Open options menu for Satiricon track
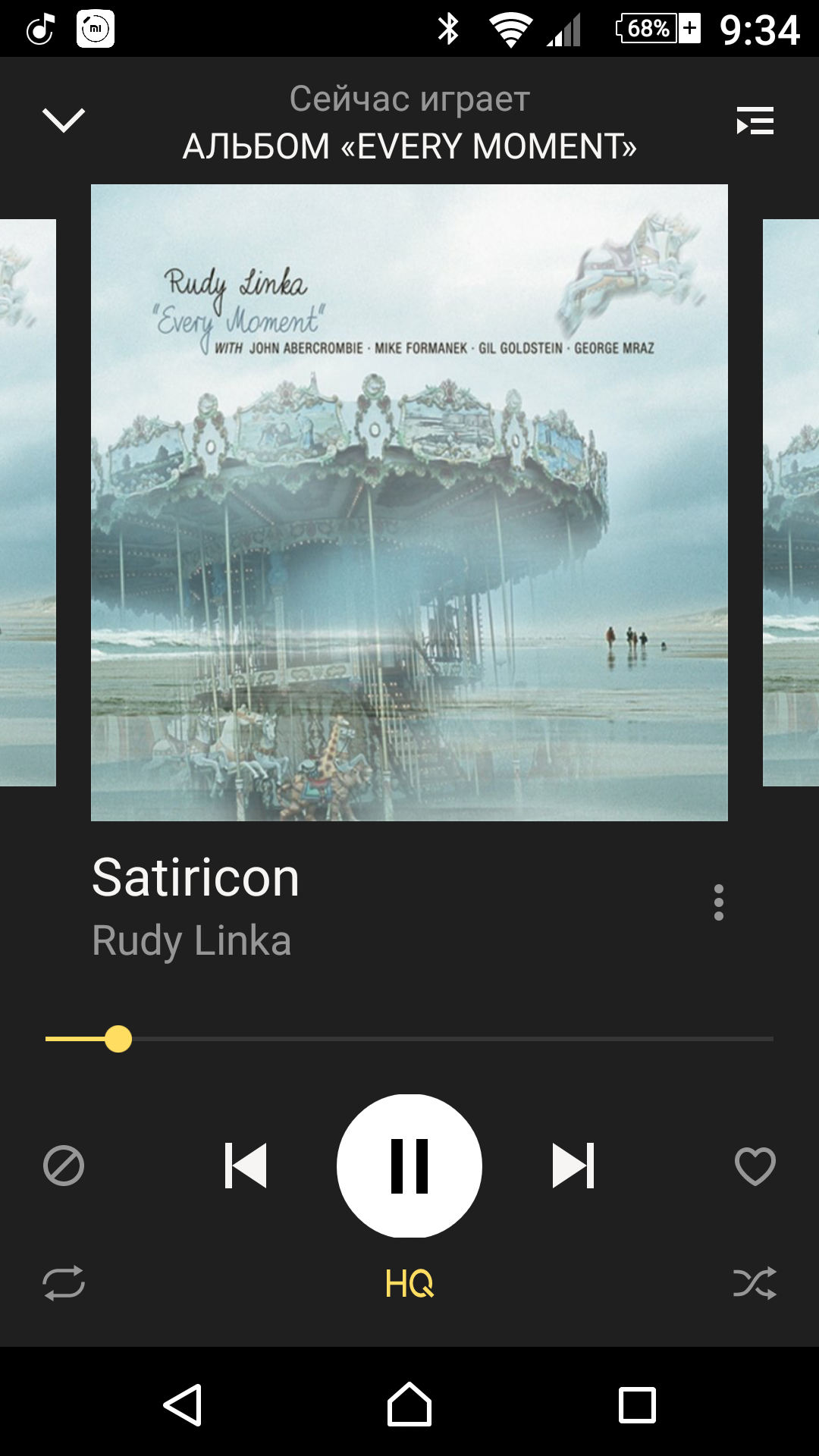Screen dimensions: 819x1456 (x=718, y=902)
